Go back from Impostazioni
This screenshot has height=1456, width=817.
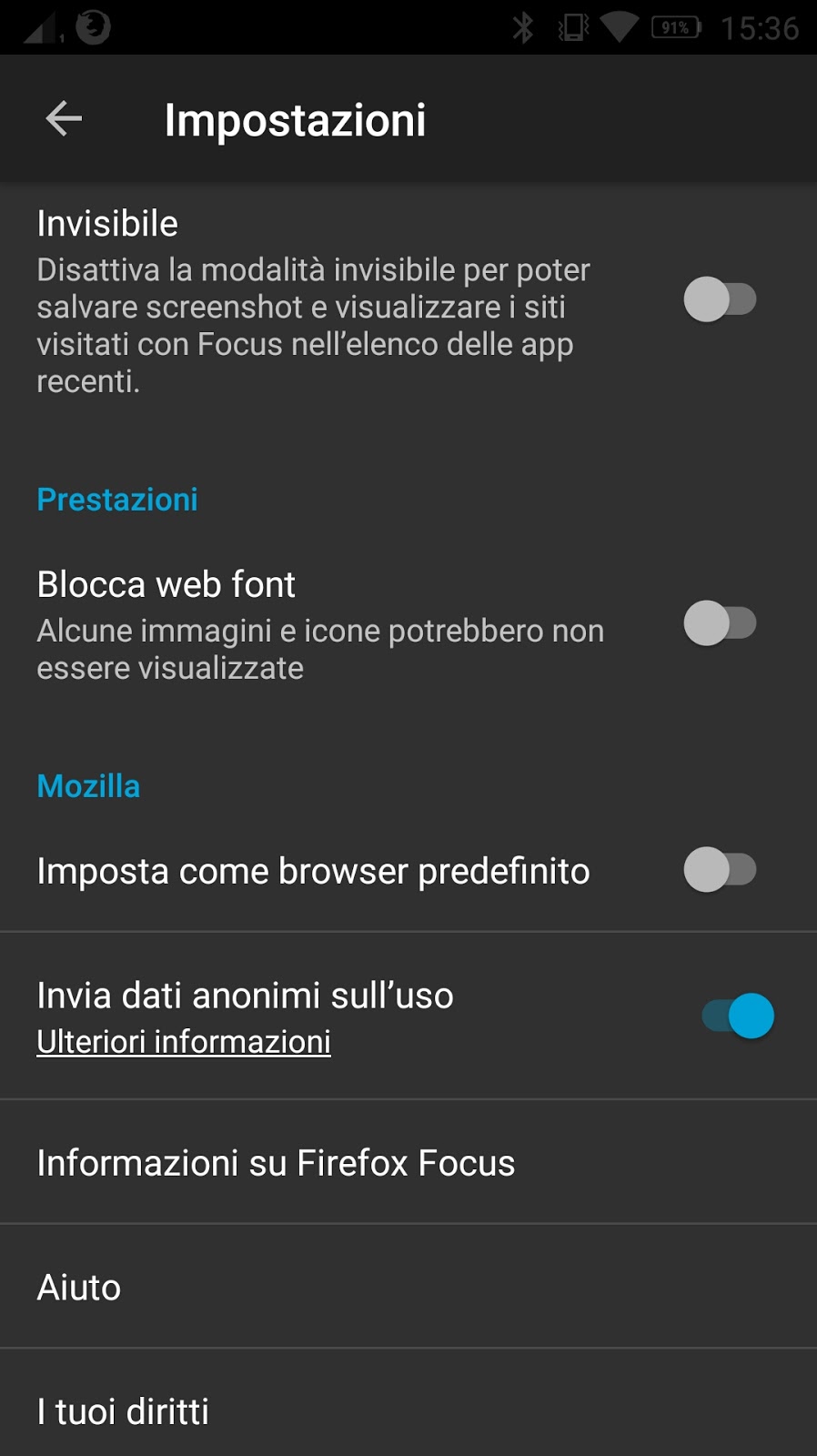(x=64, y=119)
